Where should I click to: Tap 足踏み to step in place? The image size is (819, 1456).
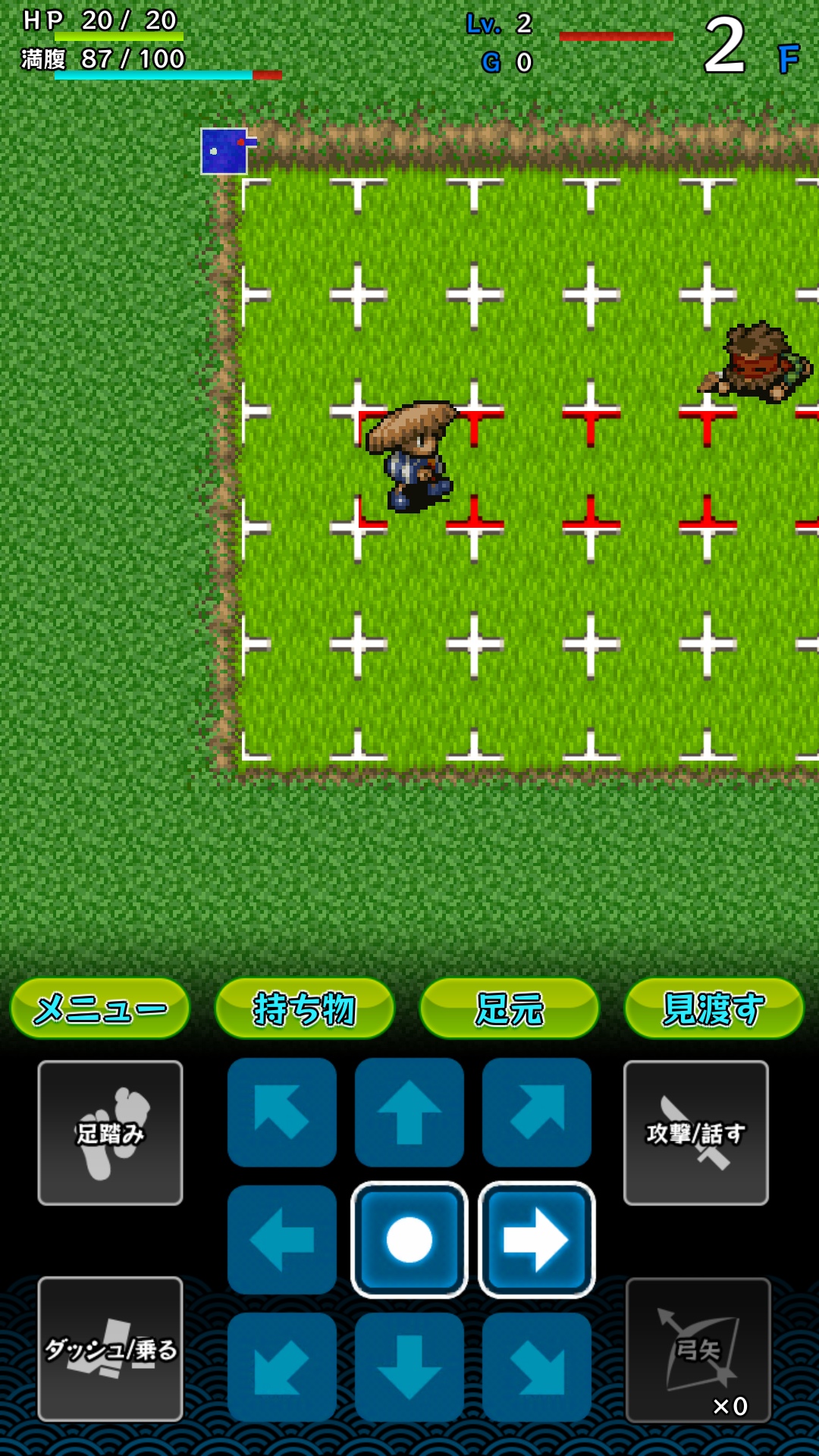tap(111, 1133)
